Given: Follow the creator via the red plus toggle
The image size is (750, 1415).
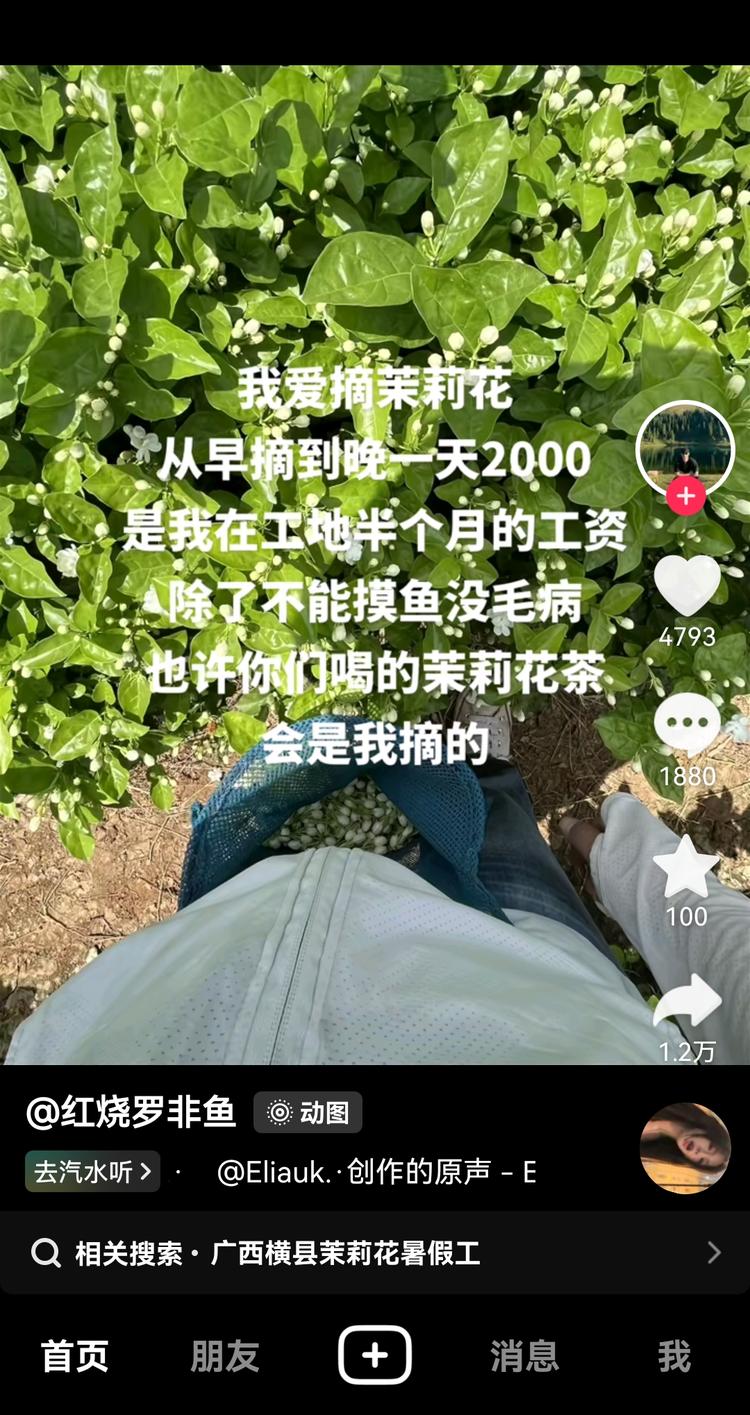Looking at the screenshot, I should [x=684, y=495].
